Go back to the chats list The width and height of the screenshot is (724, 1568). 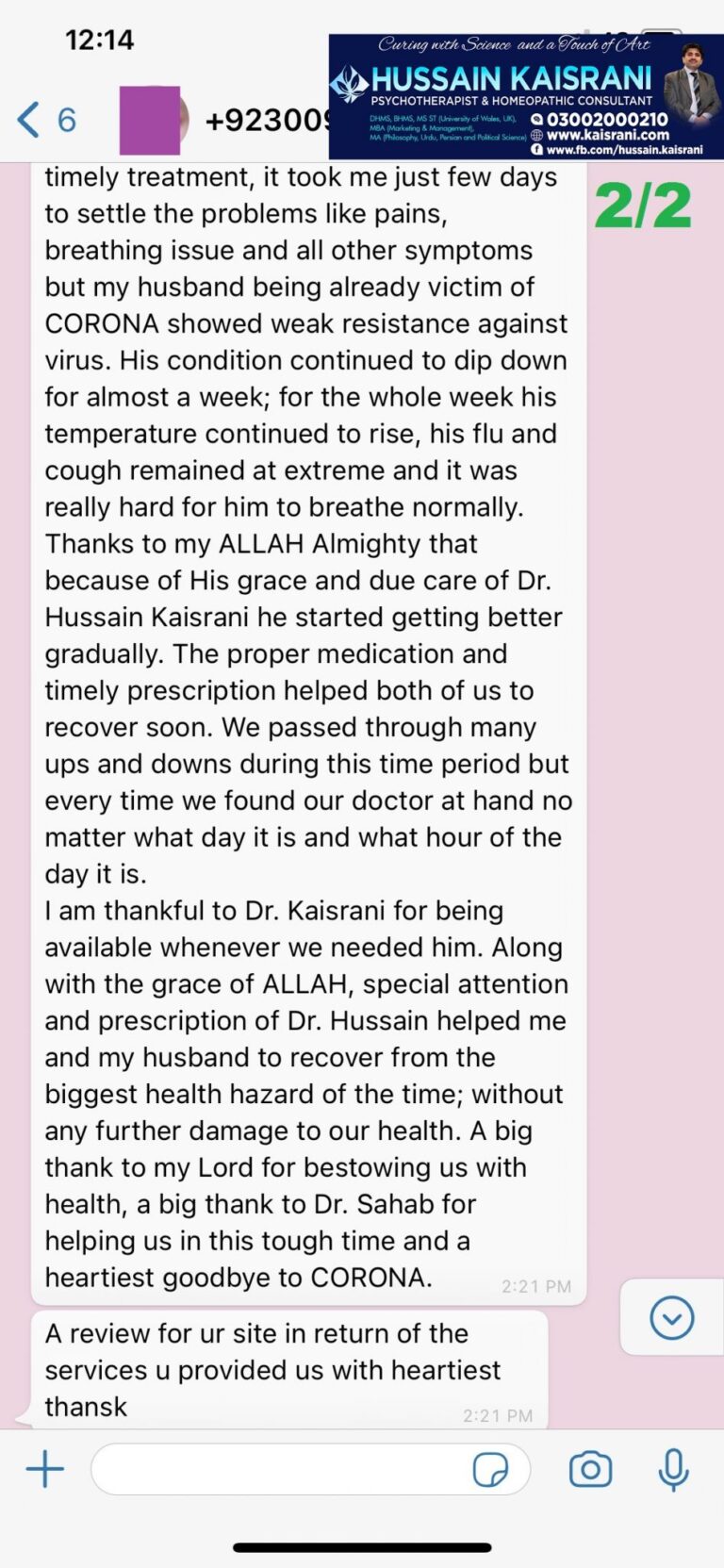pyautogui.click(x=46, y=120)
